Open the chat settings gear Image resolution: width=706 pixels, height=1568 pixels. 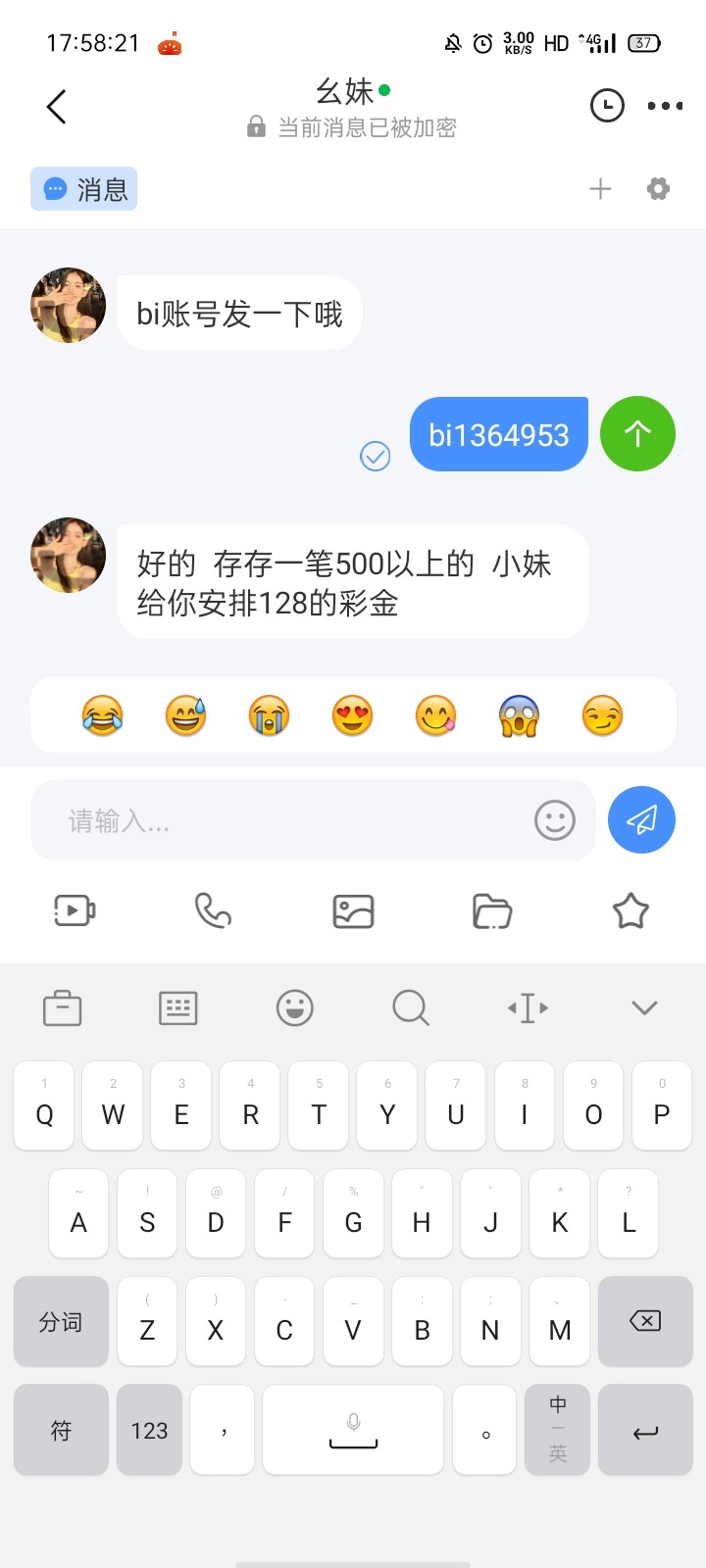pyautogui.click(x=658, y=189)
